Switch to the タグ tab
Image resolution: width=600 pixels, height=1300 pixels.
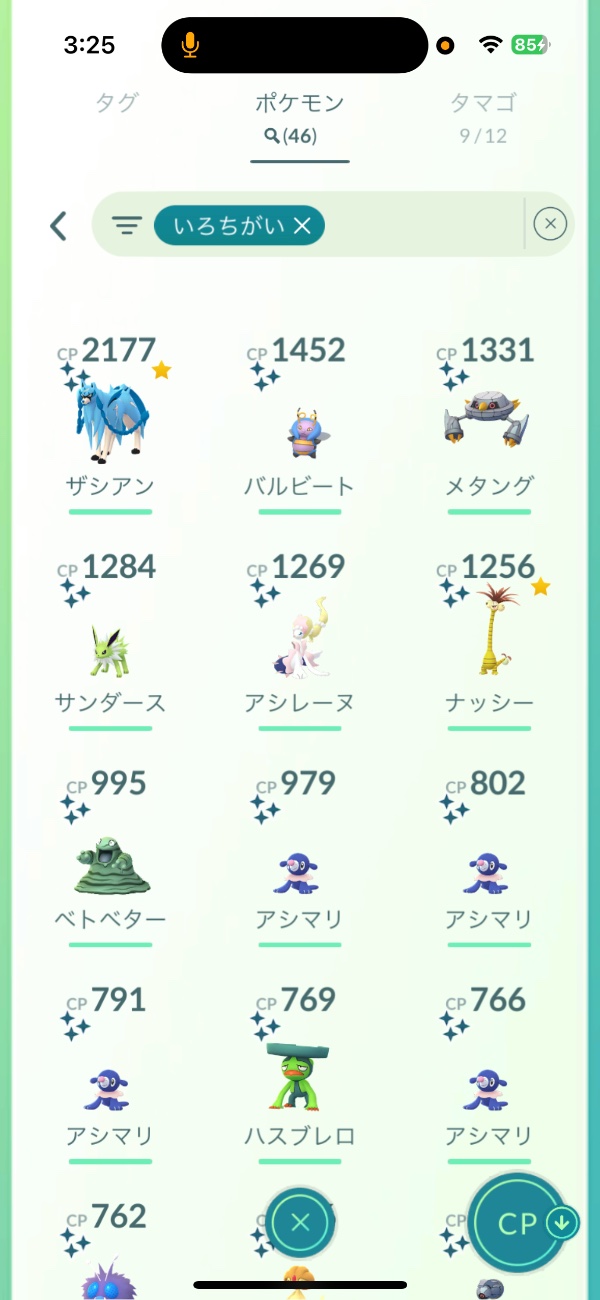tap(117, 102)
